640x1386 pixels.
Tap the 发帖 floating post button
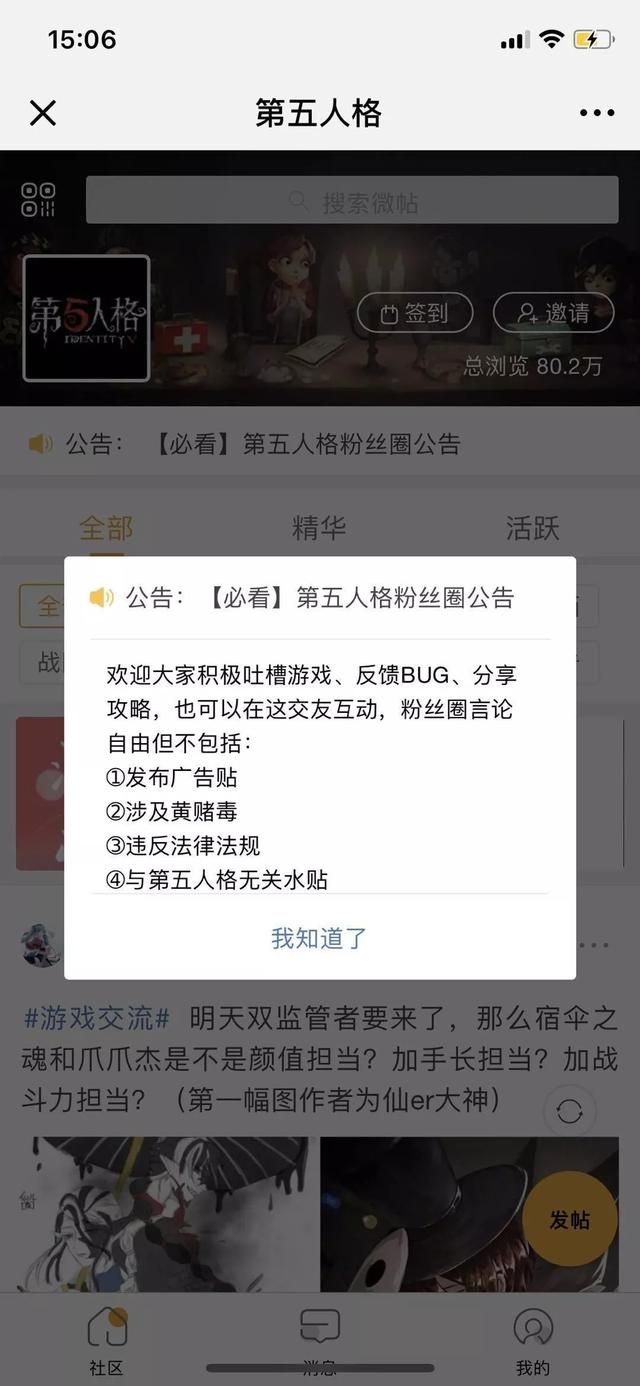point(570,1219)
